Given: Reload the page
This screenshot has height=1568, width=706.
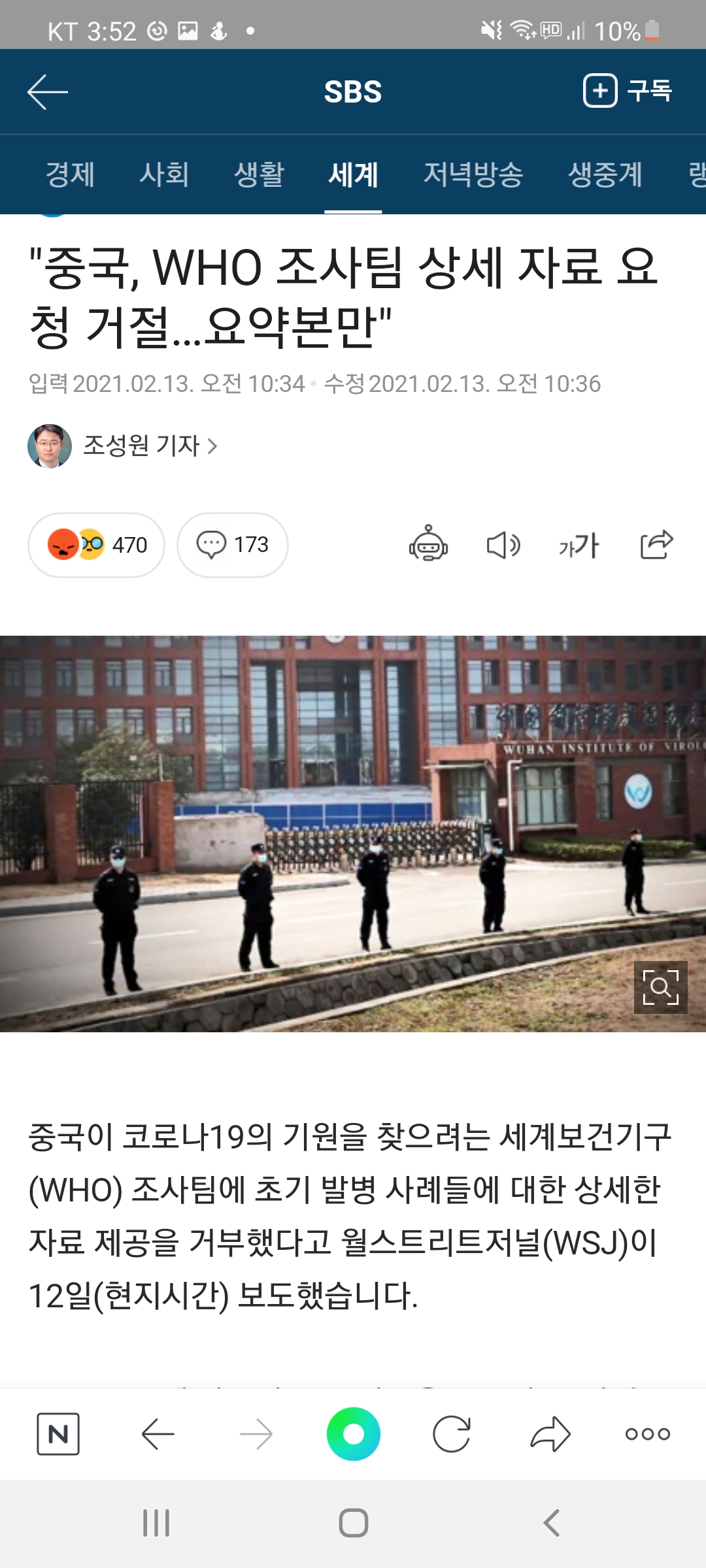Looking at the screenshot, I should pos(452,1434).
